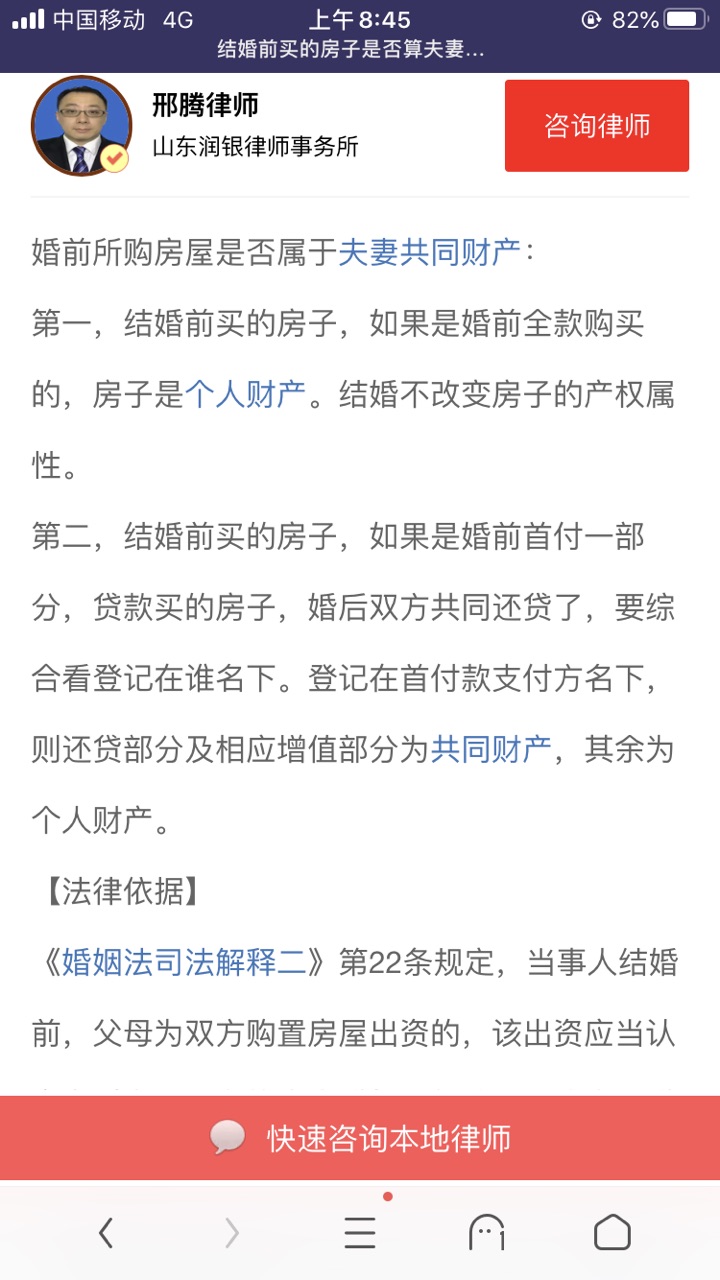Tap the 咨询律师 red button
The image size is (720, 1280).
[x=596, y=126]
